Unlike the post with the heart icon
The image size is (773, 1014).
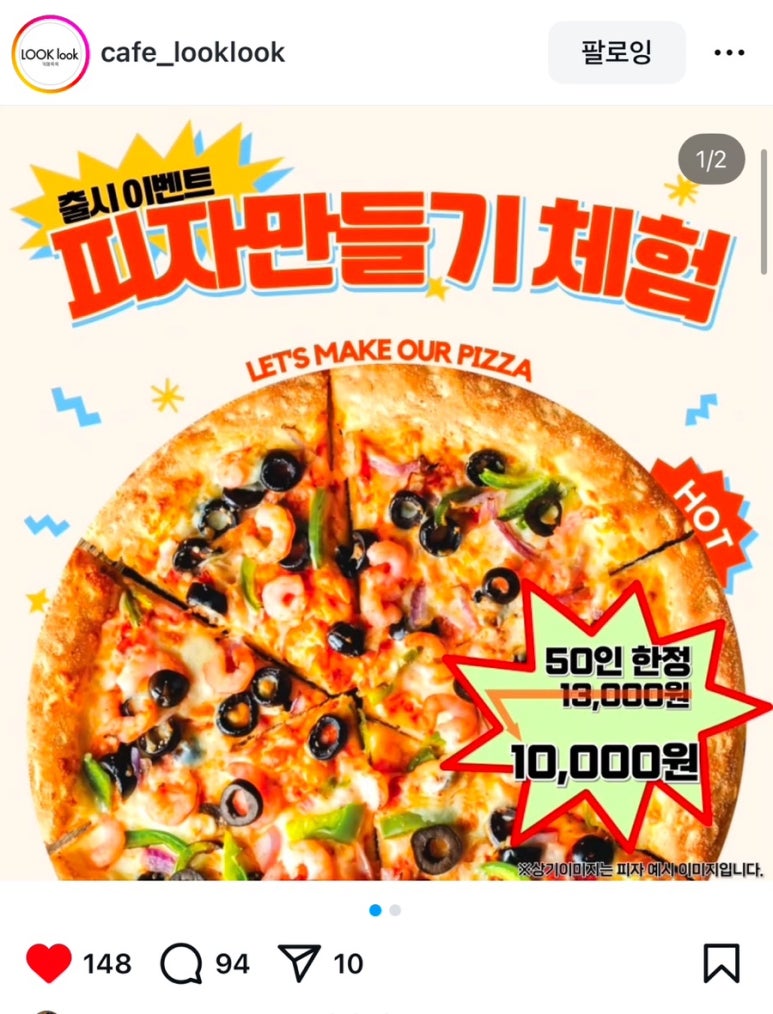click(49, 963)
